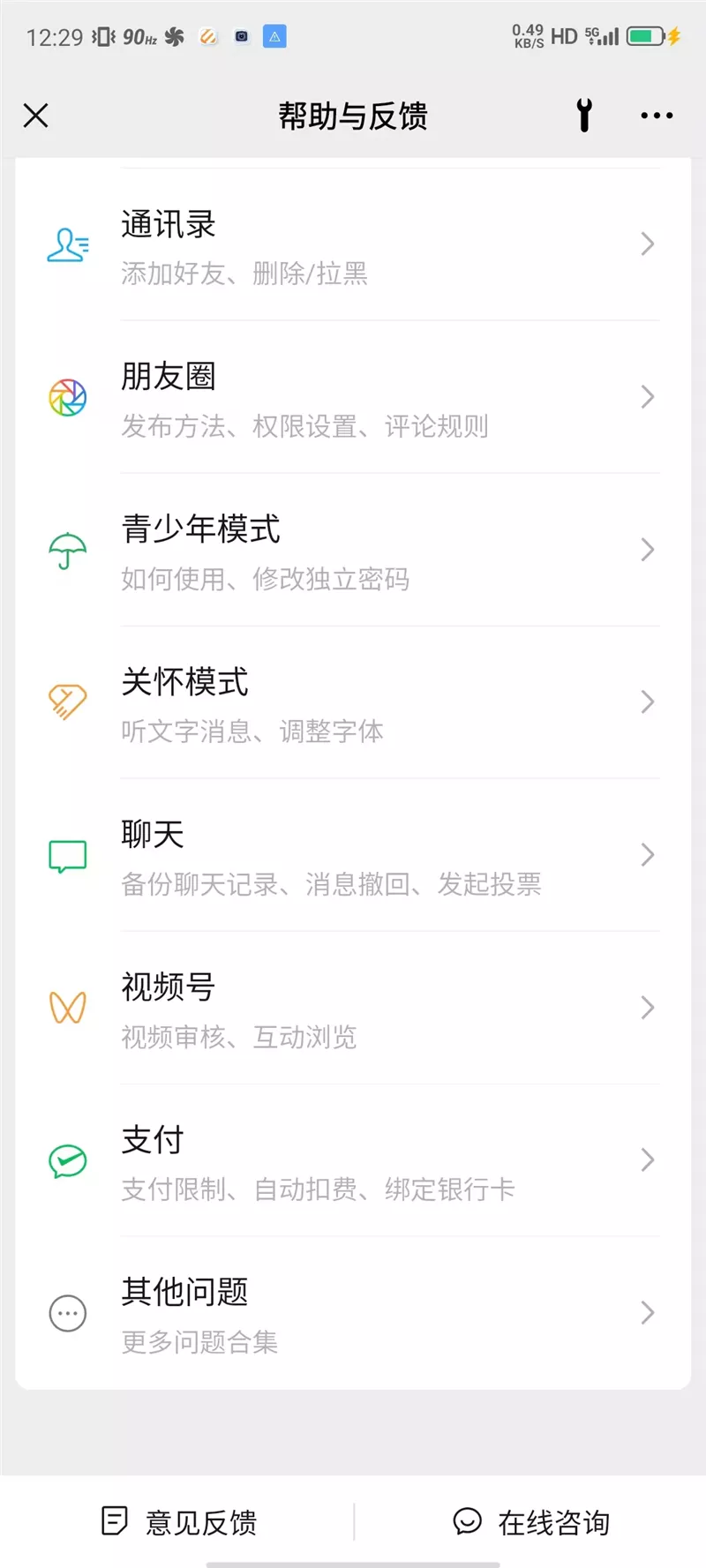Open 朋友圈 help topic
The height and width of the screenshot is (1568, 706).
tap(353, 398)
